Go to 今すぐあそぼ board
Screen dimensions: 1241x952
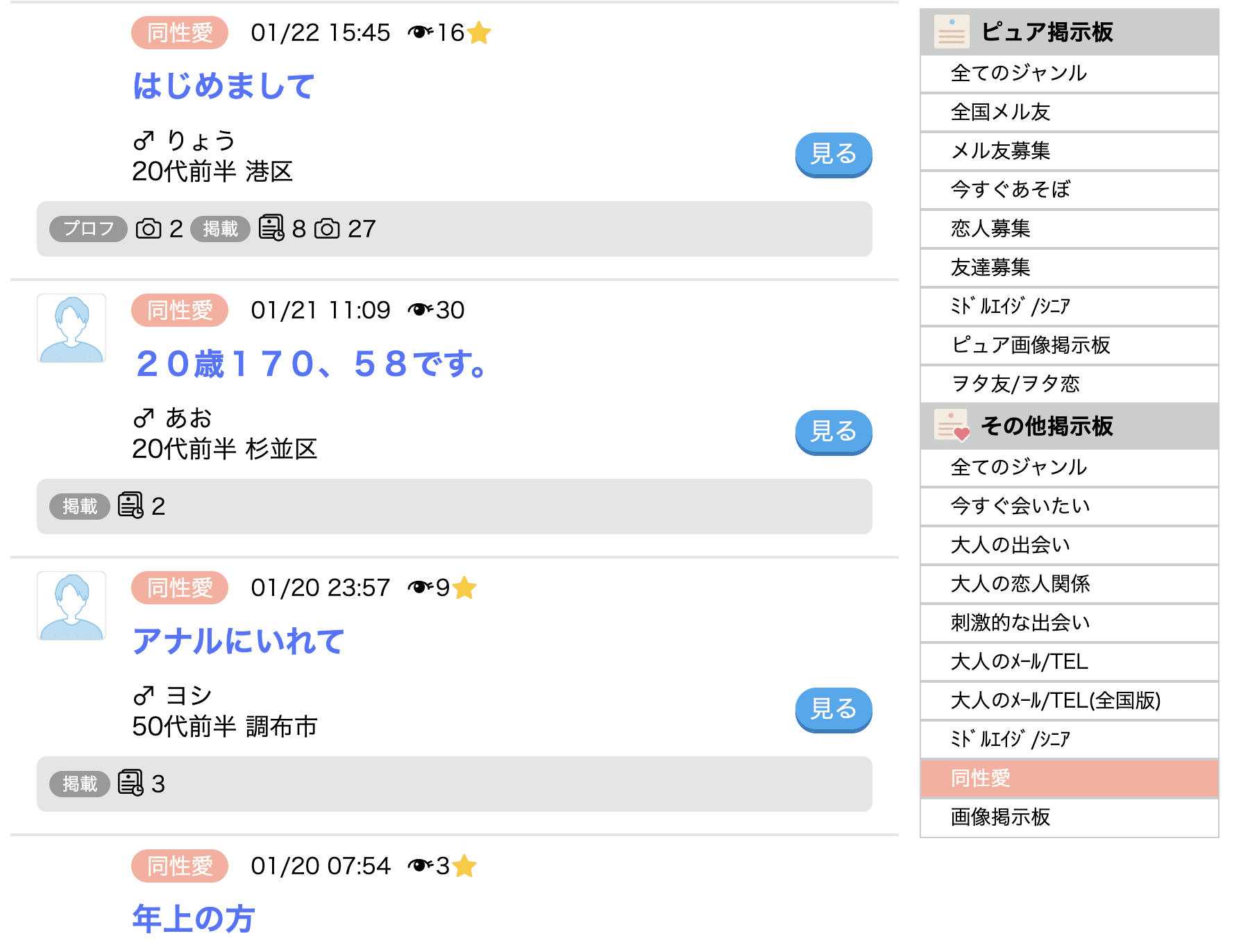pyautogui.click(x=1010, y=189)
